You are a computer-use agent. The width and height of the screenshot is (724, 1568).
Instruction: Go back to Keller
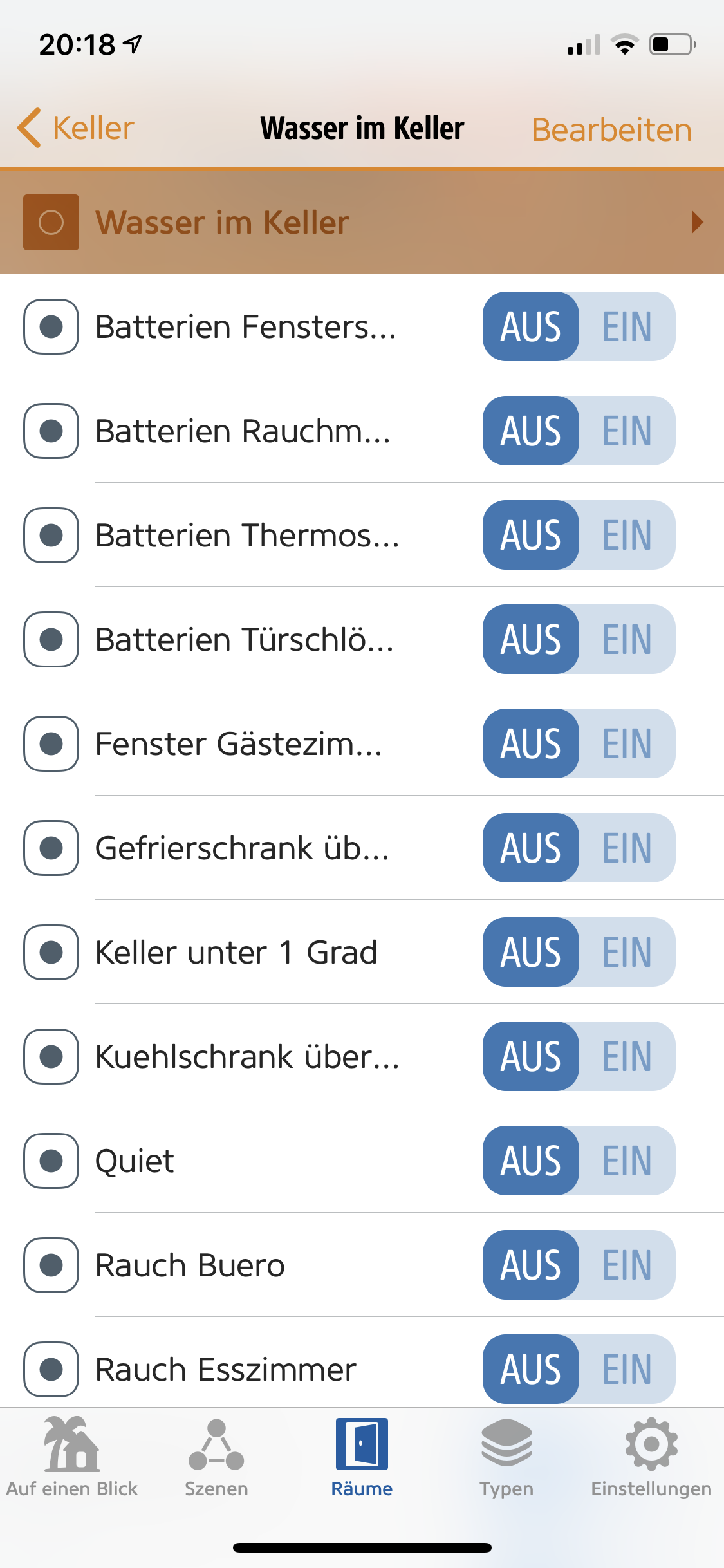coord(77,128)
